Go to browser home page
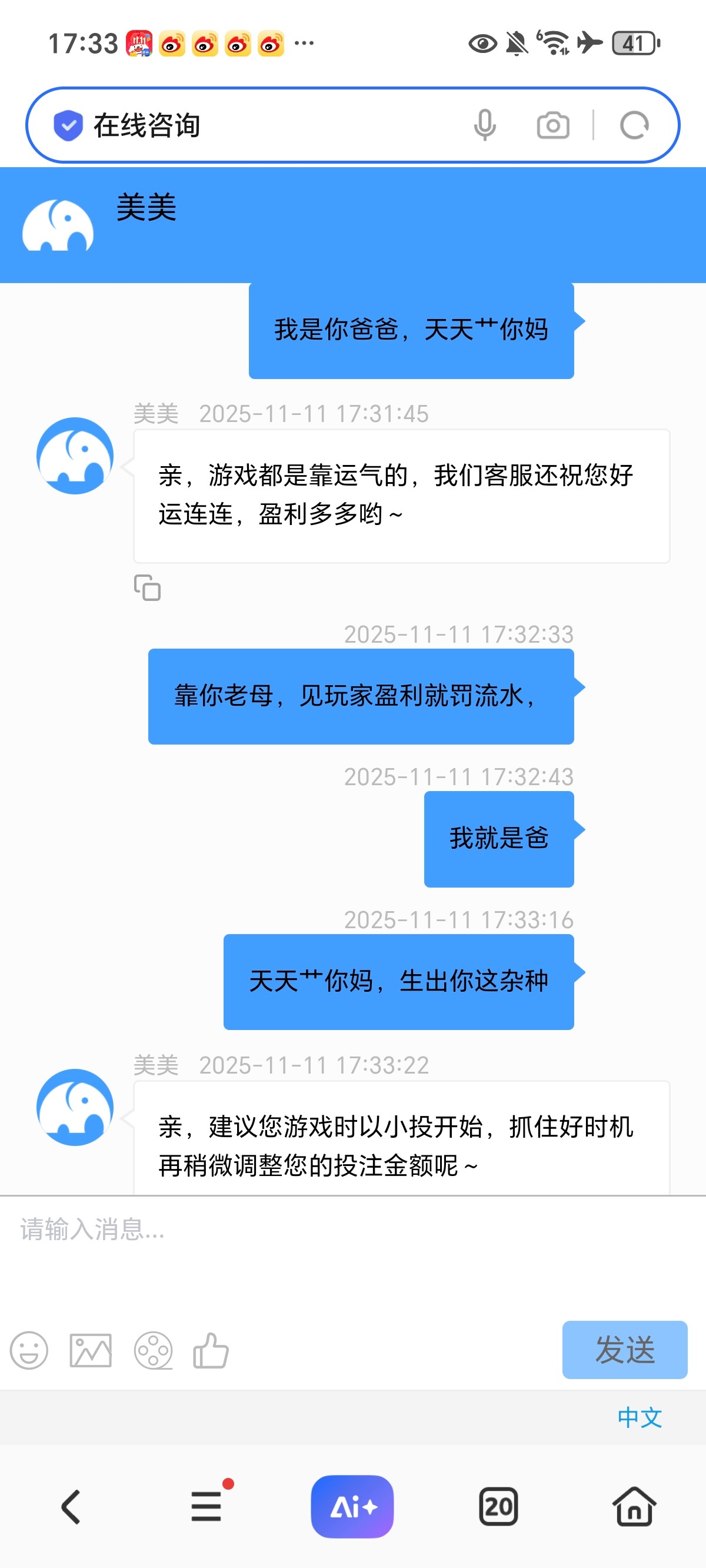 tap(634, 1507)
